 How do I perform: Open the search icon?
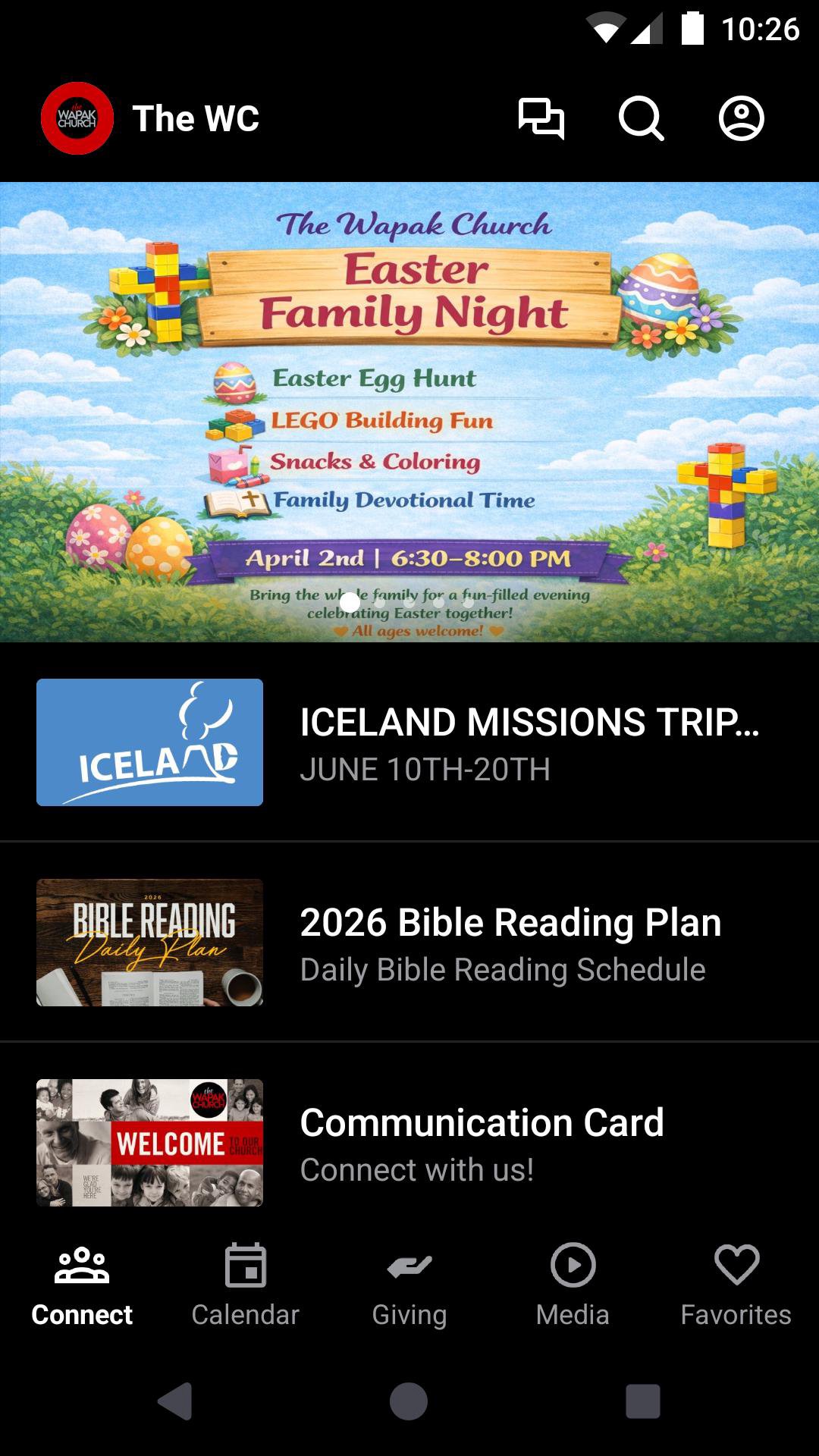pos(641,118)
